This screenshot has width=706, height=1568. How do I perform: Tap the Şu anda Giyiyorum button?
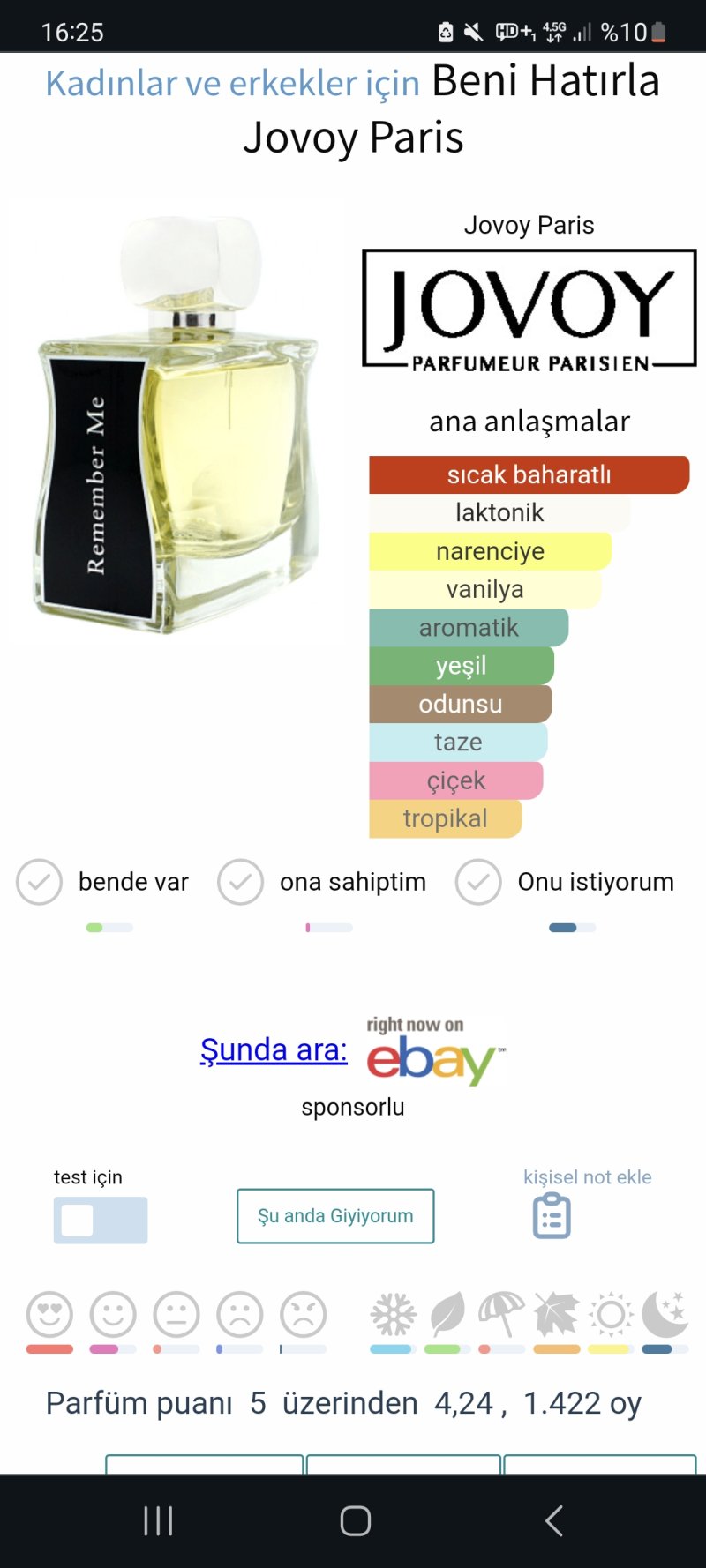335,1216
